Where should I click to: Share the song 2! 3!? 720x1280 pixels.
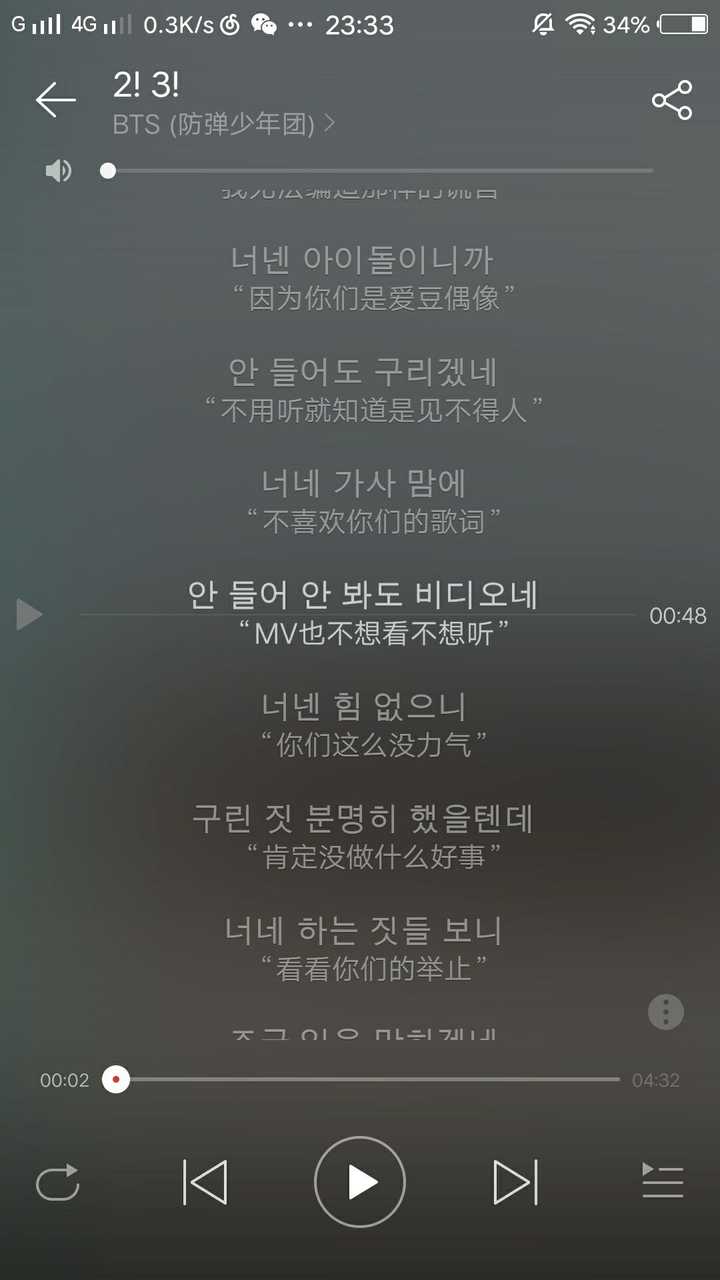pos(672,100)
